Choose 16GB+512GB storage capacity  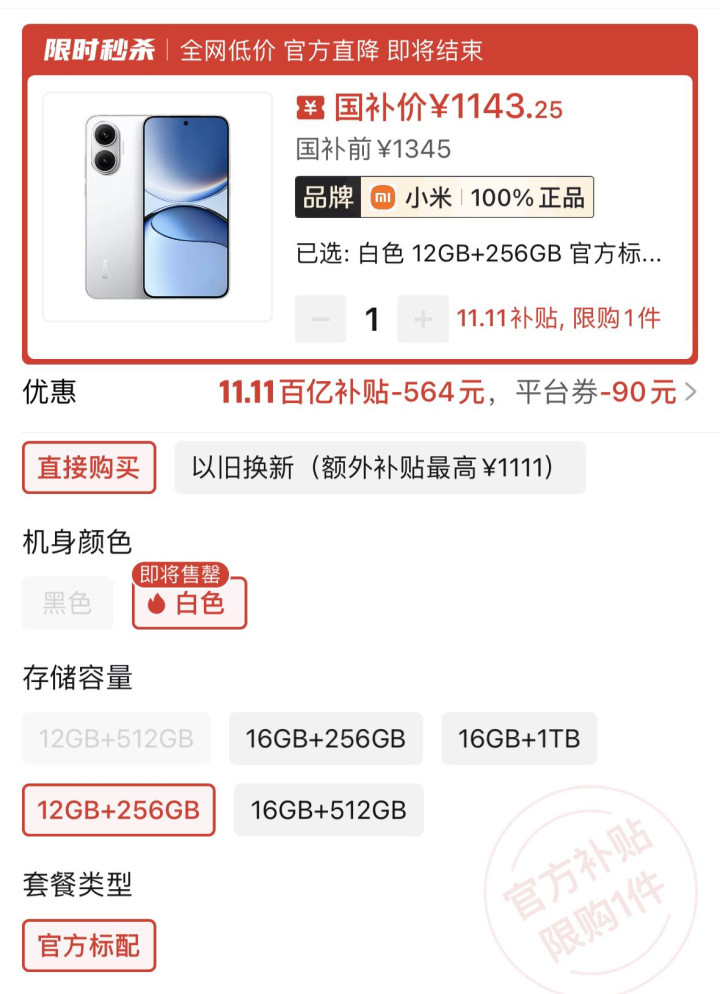(x=328, y=810)
